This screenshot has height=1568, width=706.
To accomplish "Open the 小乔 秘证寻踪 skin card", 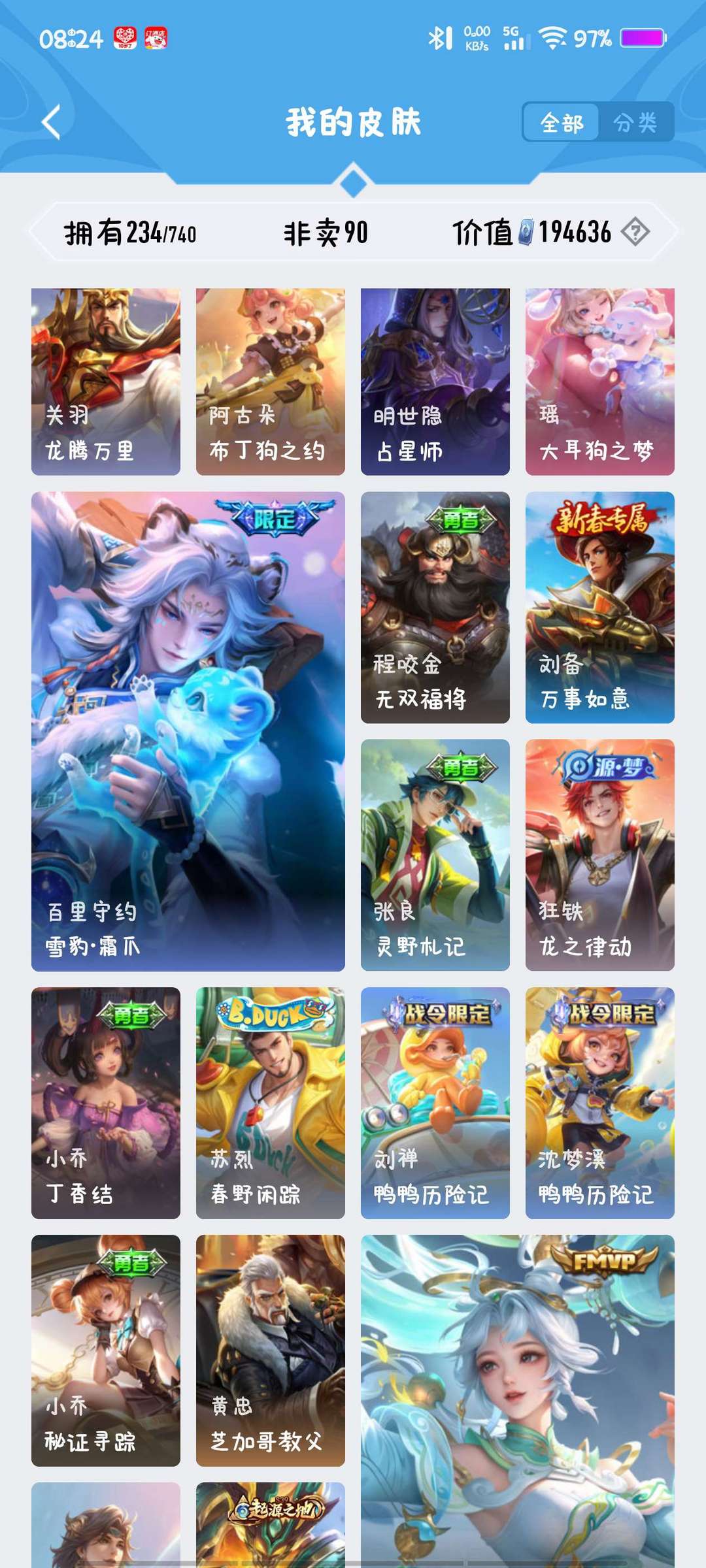I will tap(106, 1350).
